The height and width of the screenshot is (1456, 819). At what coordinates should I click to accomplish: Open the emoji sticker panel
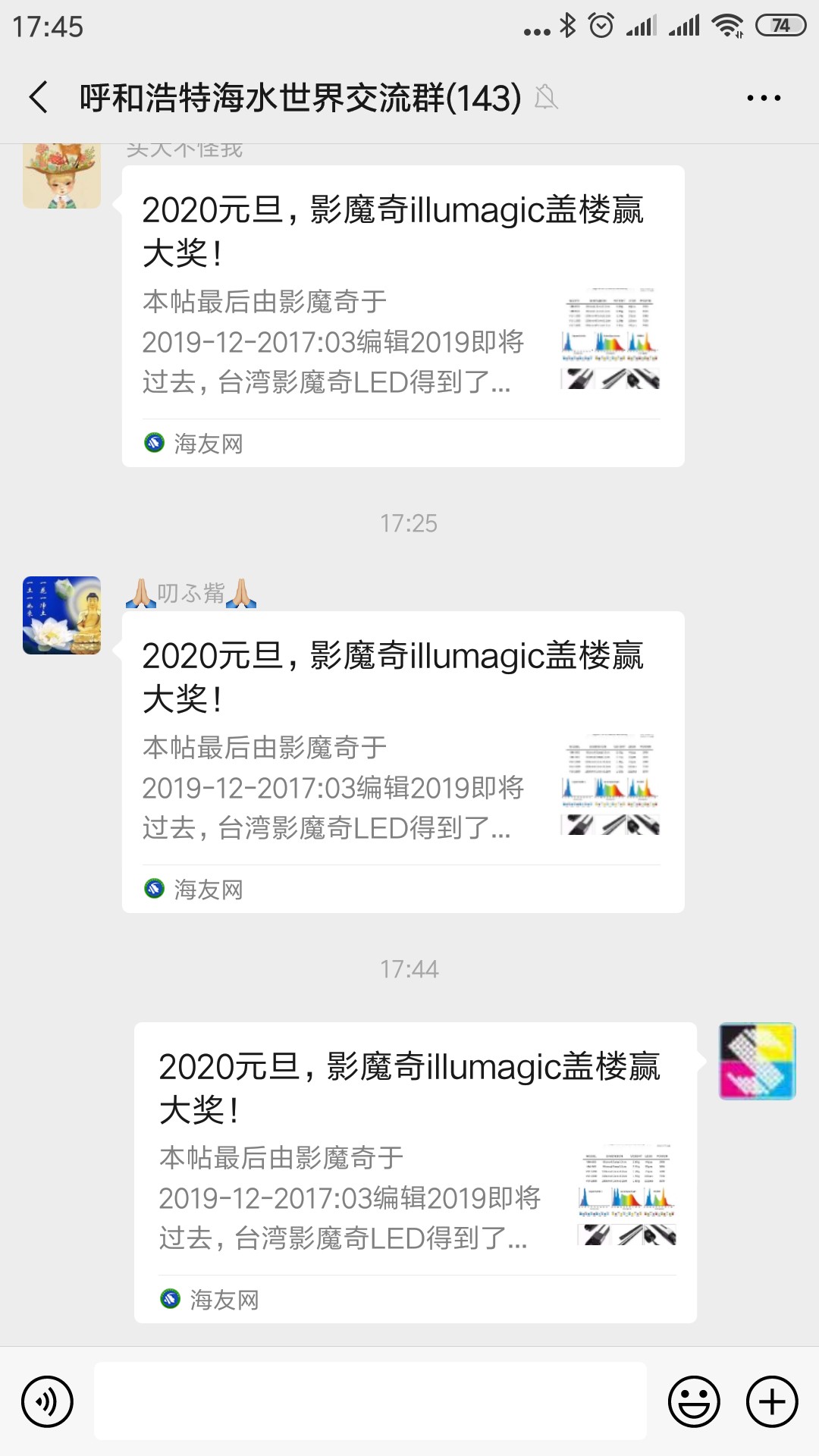pyautogui.click(x=693, y=1401)
